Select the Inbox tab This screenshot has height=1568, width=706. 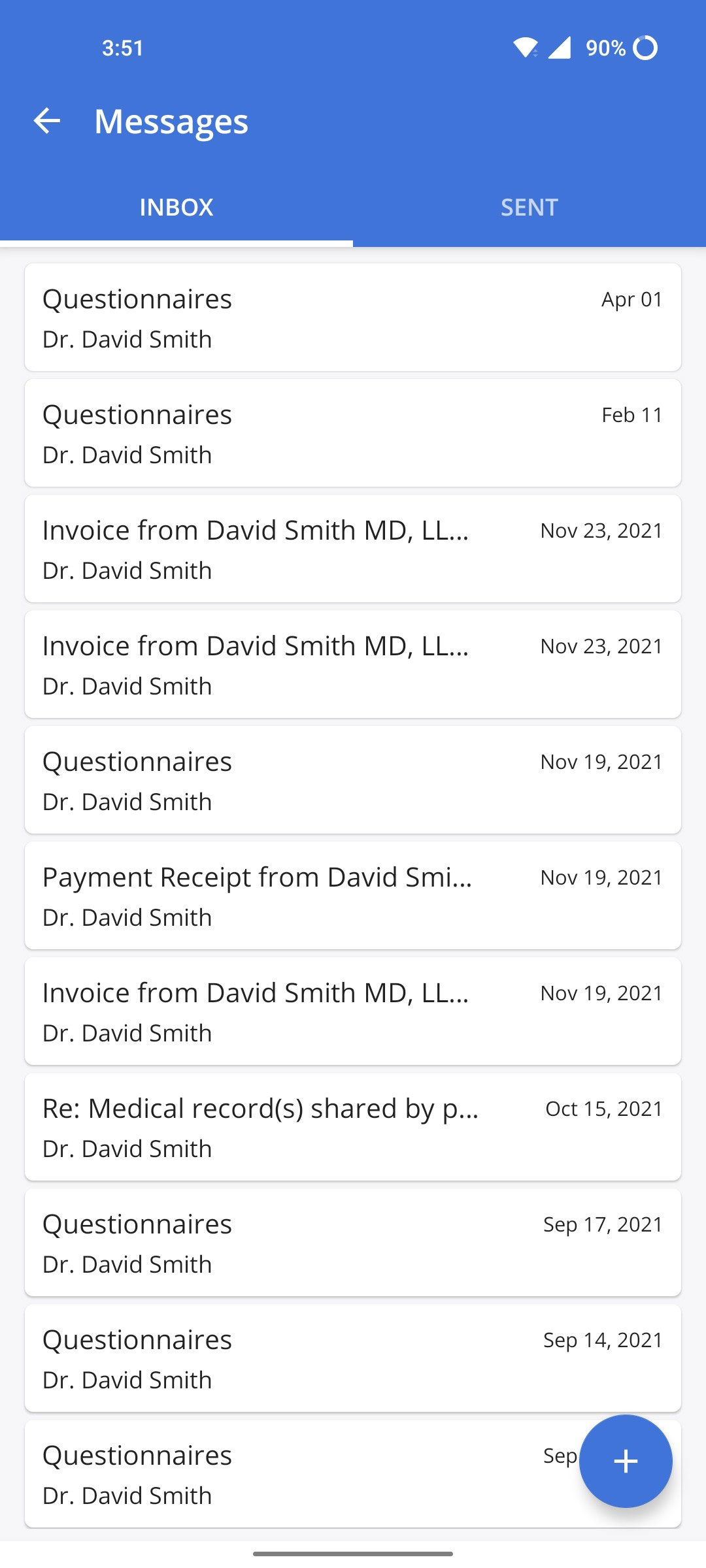click(x=176, y=207)
